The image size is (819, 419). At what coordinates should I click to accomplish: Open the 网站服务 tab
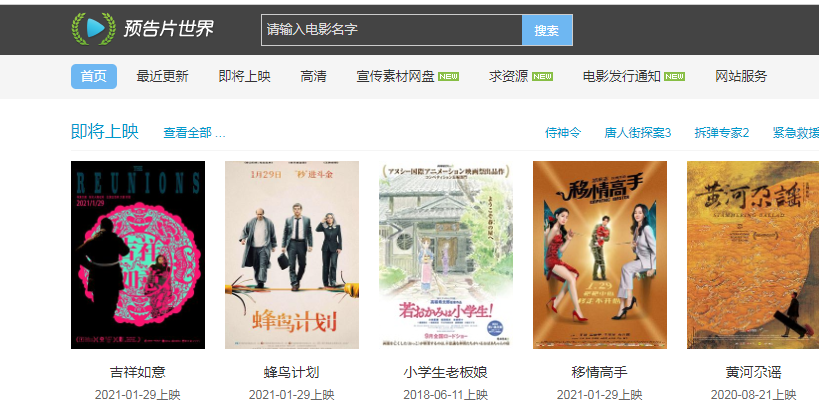(x=741, y=77)
